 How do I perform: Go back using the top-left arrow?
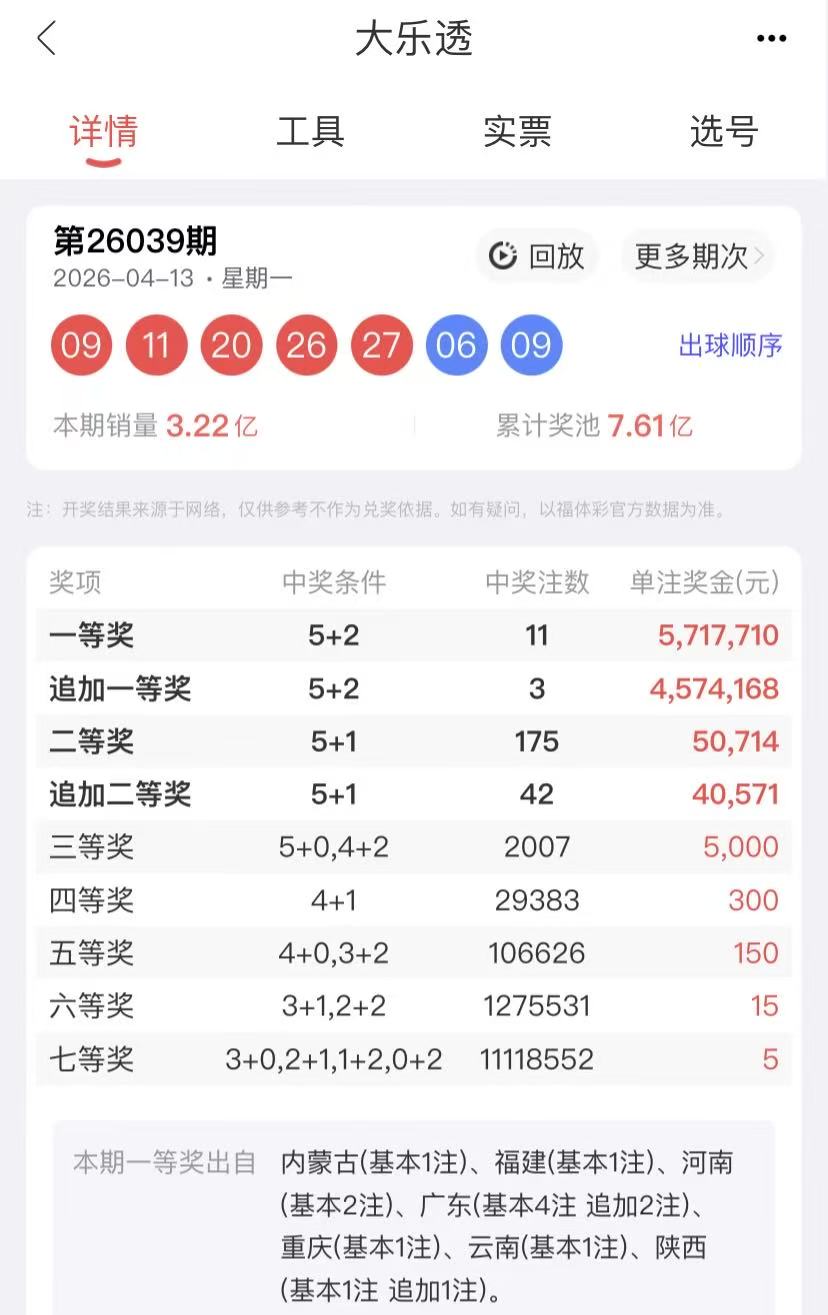(46, 39)
